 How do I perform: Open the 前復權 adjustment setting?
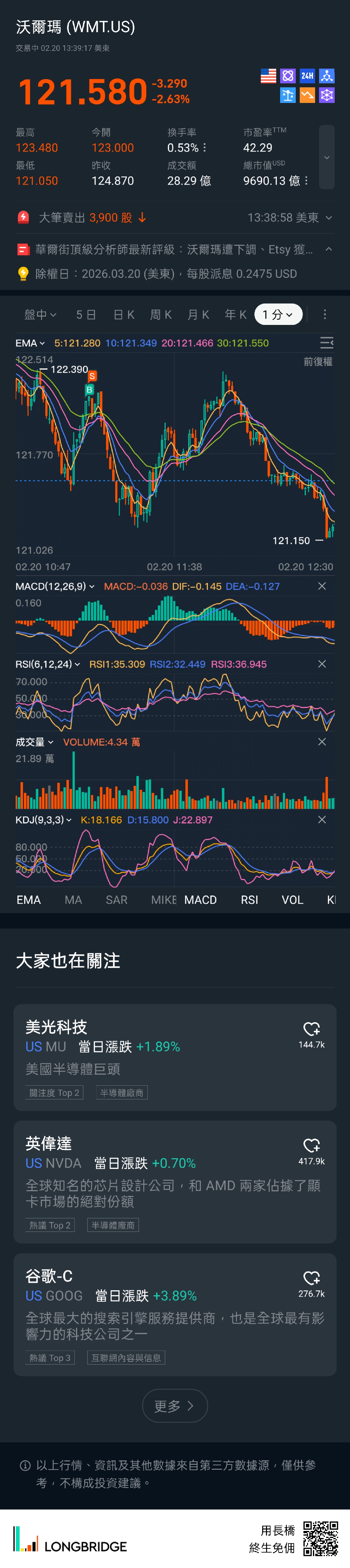click(318, 362)
